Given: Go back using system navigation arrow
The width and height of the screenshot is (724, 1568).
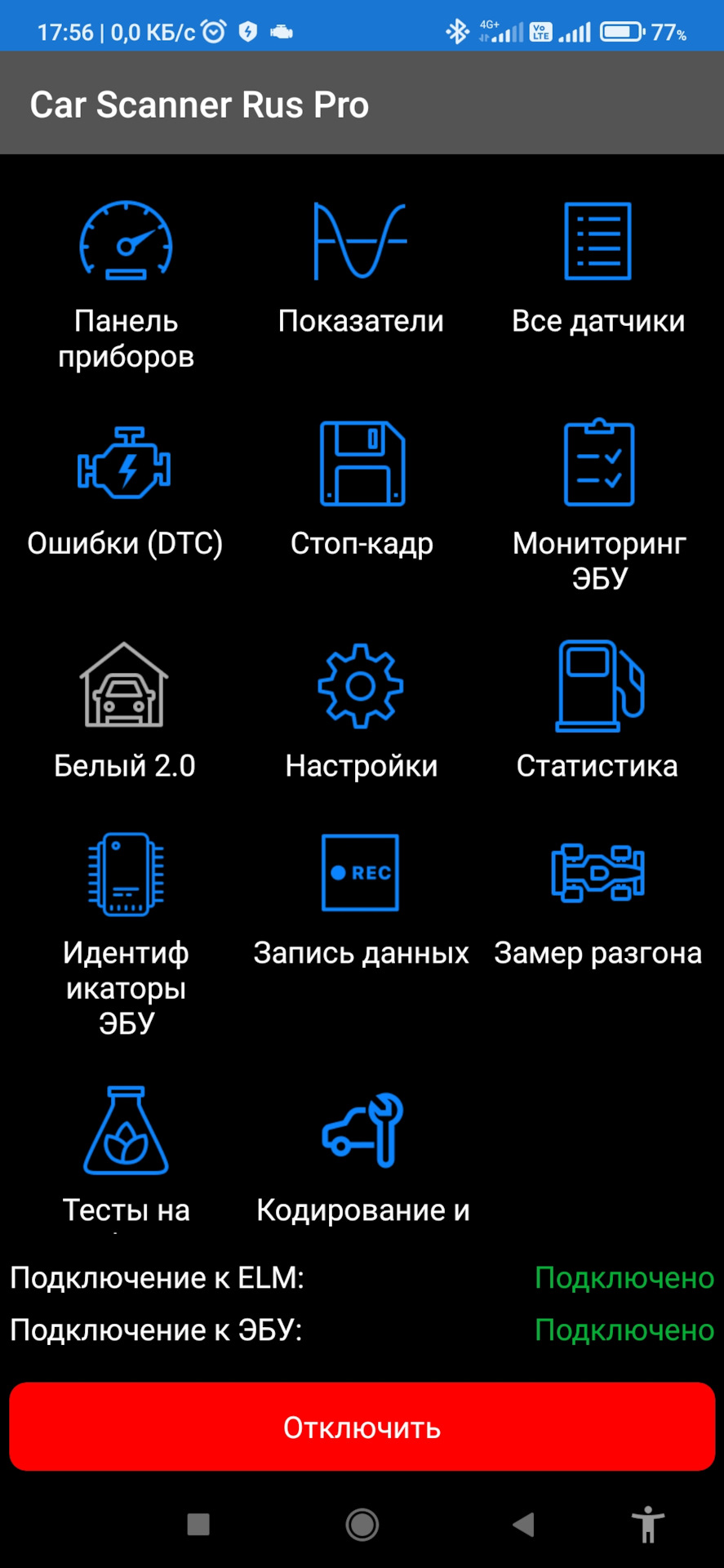Looking at the screenshot, I should pos(523,1524).
